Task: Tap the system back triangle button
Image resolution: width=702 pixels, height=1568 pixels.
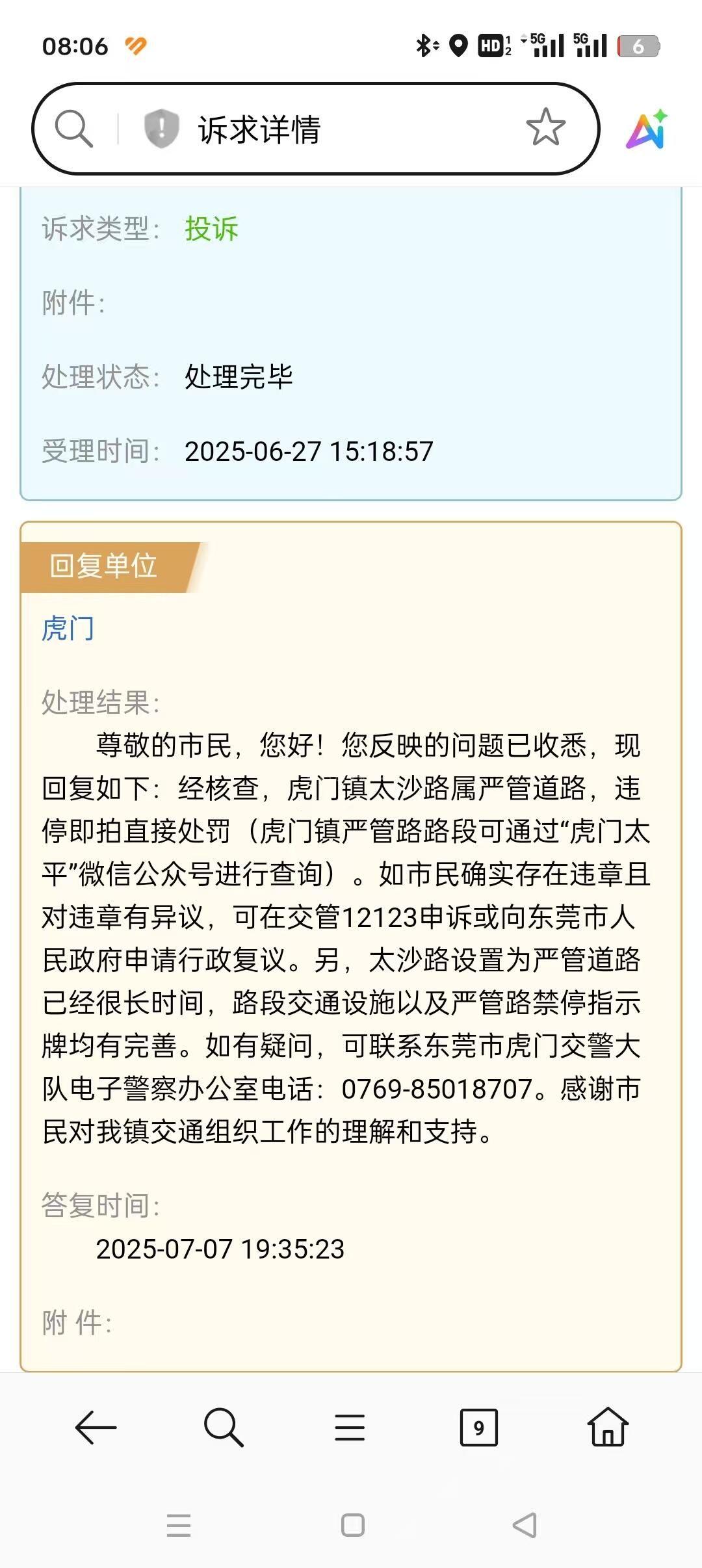Action: point(524,1525)
